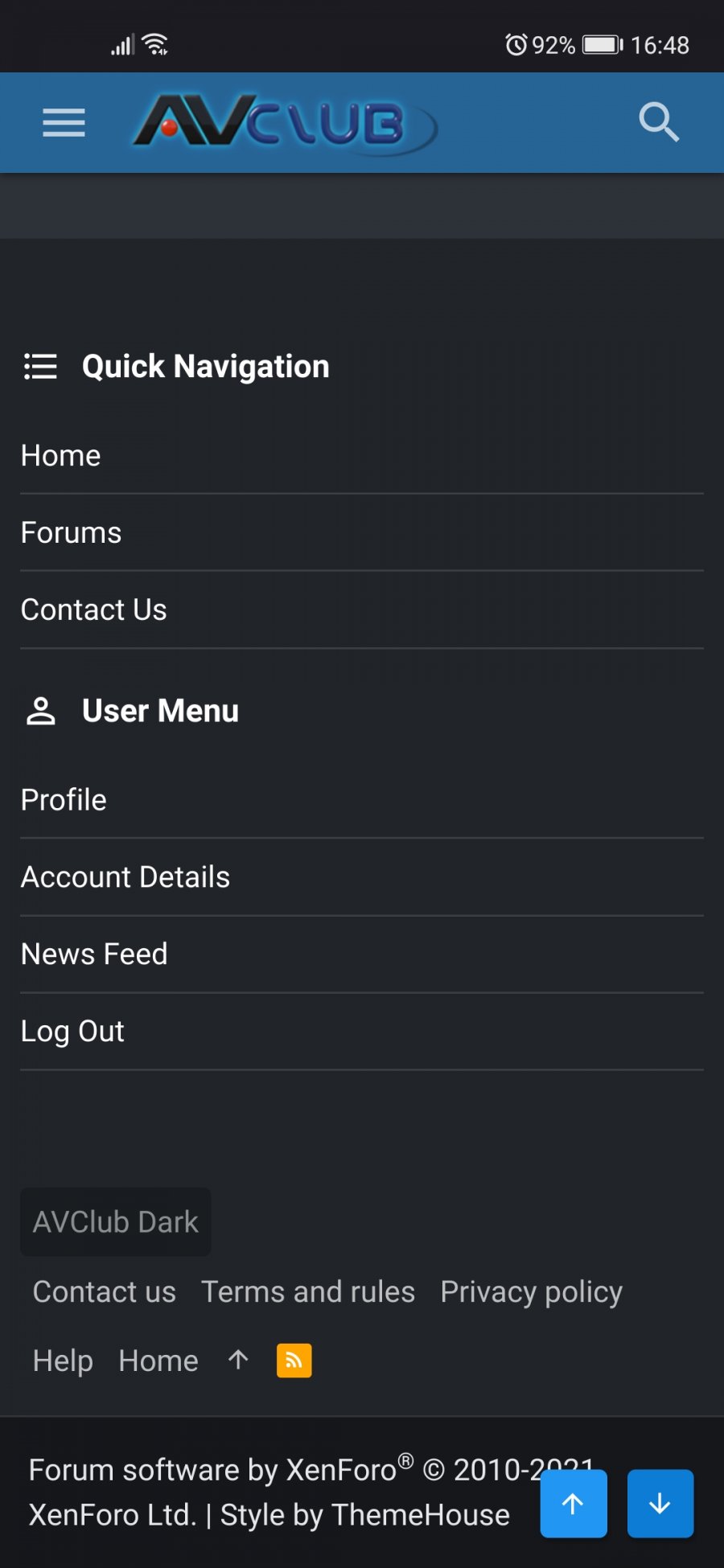724x1568 pixels.
Task: Open Contact Us in Quick Navigation
Action: [93, 610]
